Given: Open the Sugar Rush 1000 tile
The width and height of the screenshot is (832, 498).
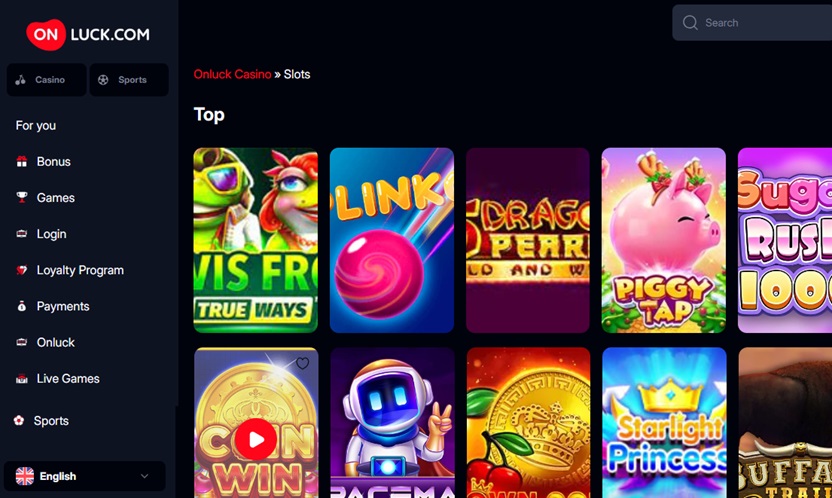Looking at the screenshot, I should (784, 240).
